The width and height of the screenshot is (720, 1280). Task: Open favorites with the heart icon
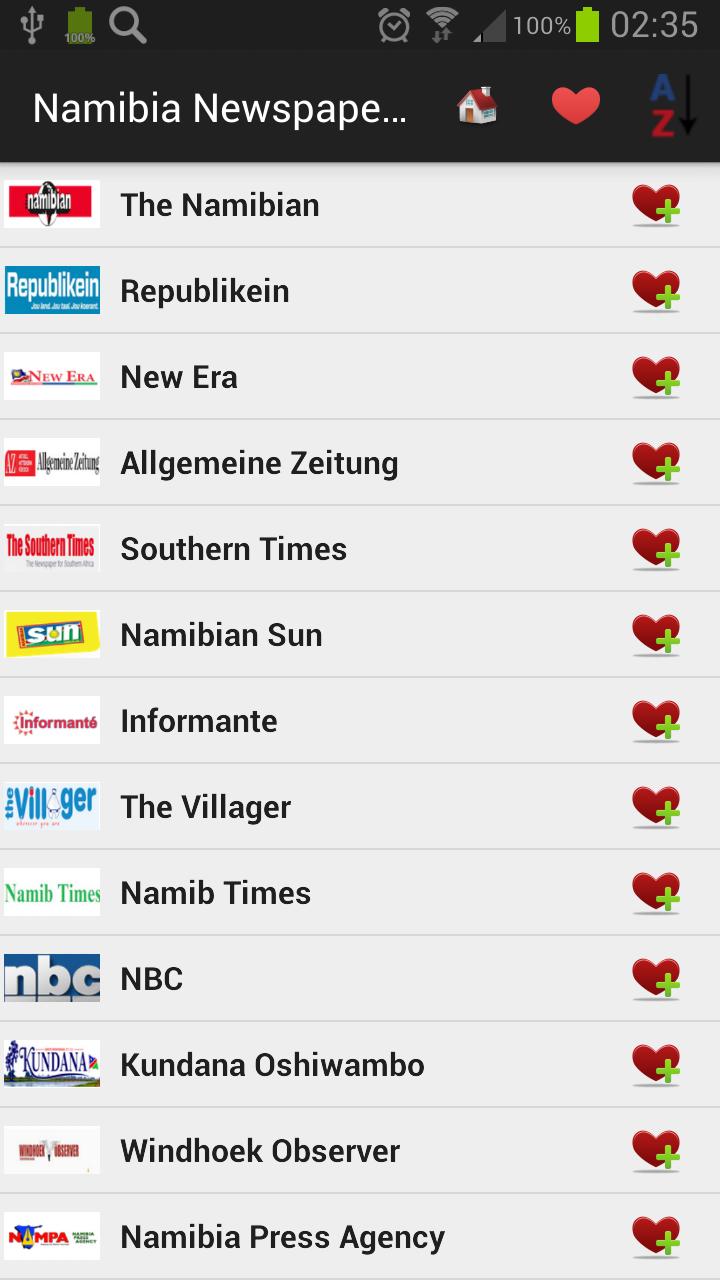click(x=576, y=104)
